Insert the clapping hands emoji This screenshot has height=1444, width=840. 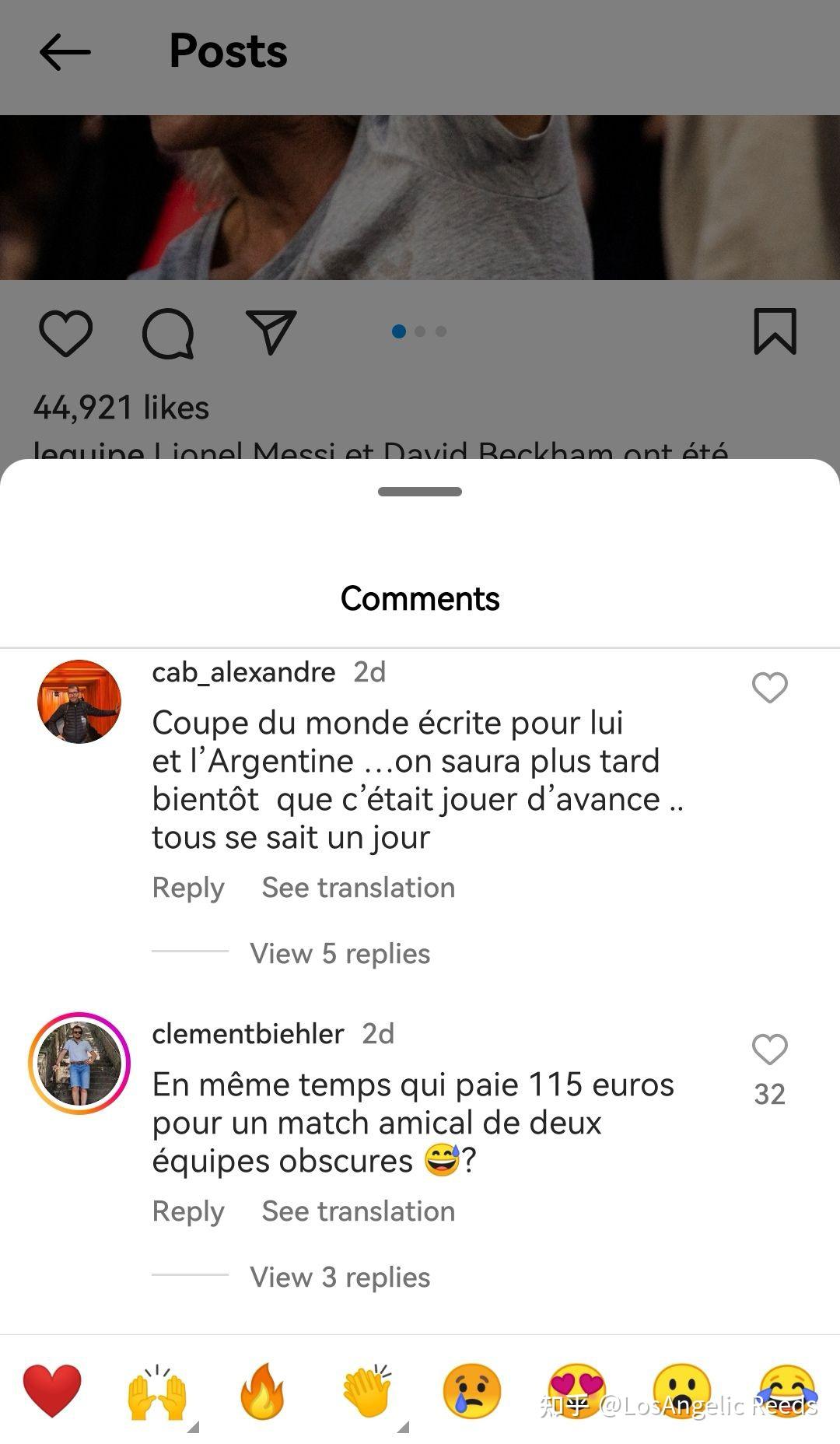tap(367, 1391)
